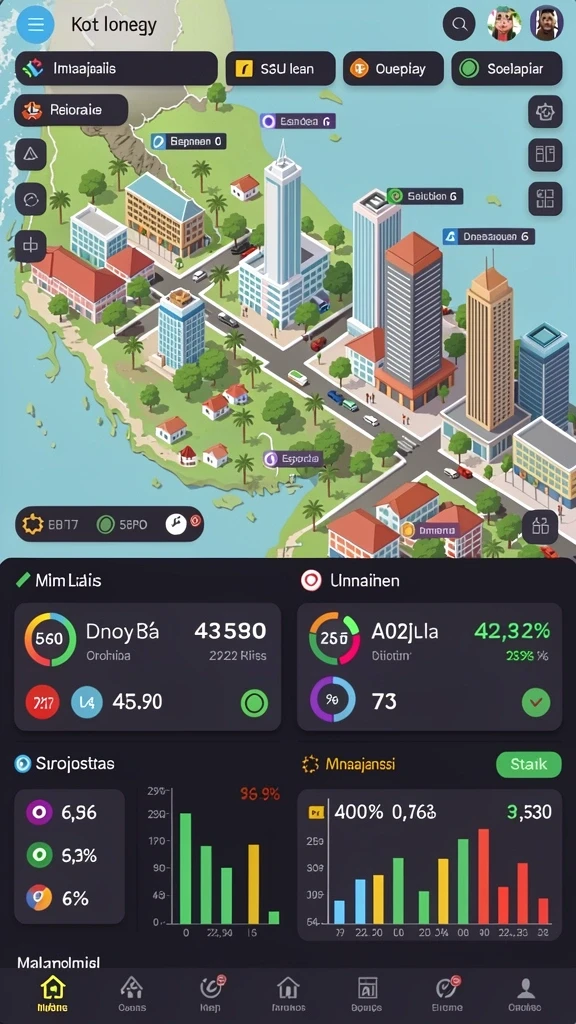Switch to the highlighted home tab
The image size is (576, 1024).
click(x=52, y=994)
